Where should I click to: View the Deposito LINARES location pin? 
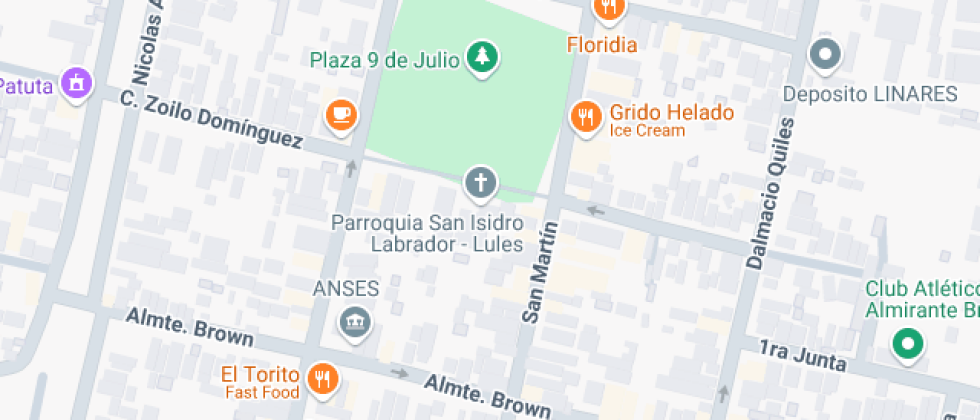(825, 56)
